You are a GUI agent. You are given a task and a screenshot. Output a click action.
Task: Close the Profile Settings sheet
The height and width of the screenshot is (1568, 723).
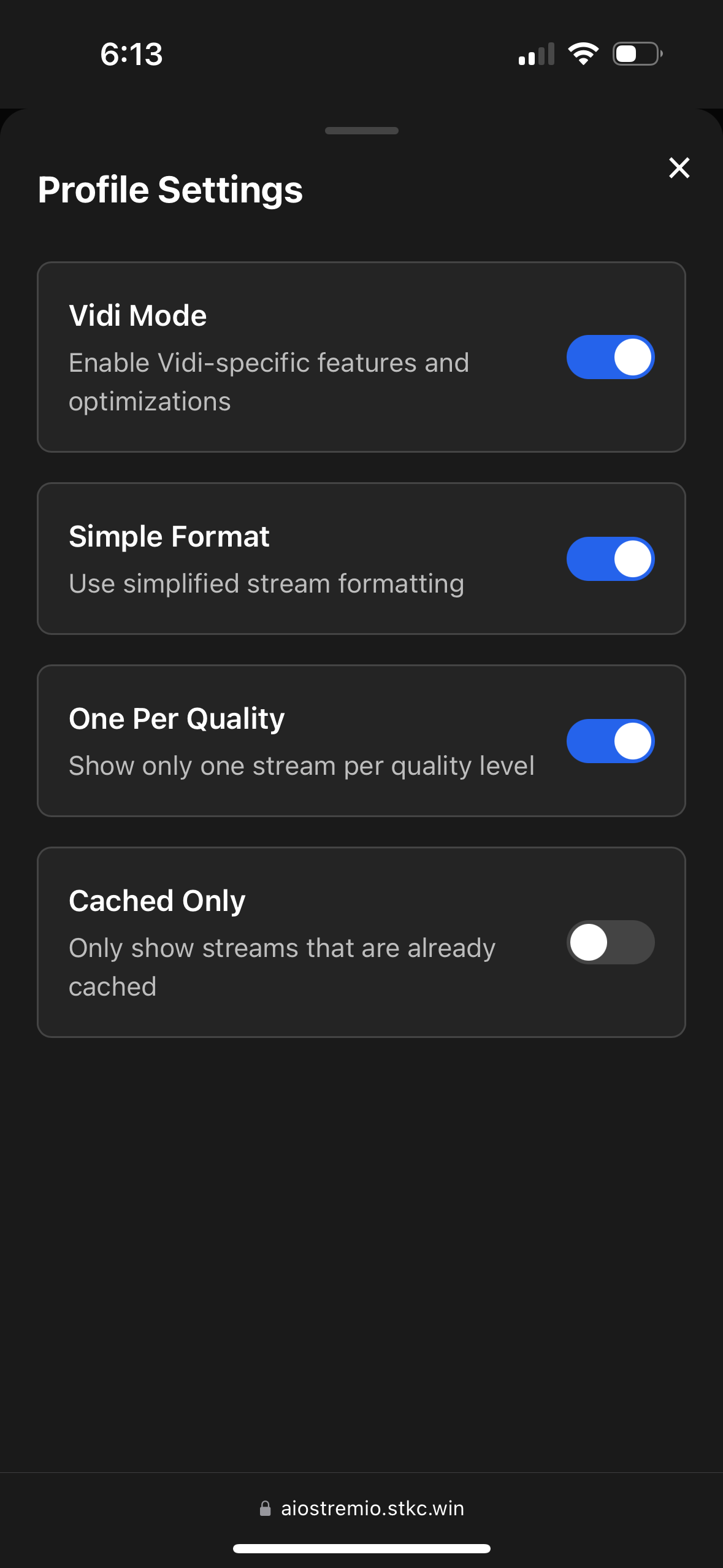pos(679,167)
